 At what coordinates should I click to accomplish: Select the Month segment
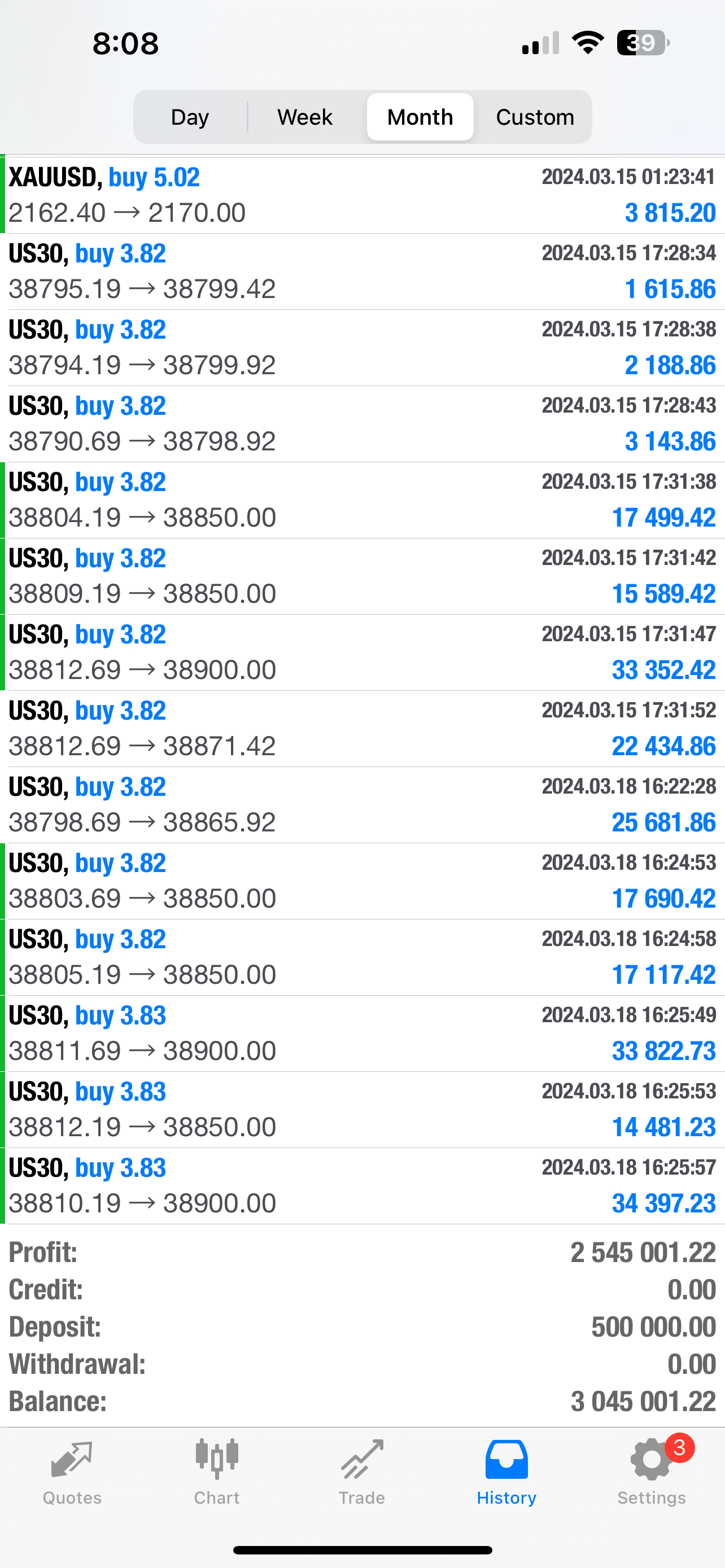420,116
